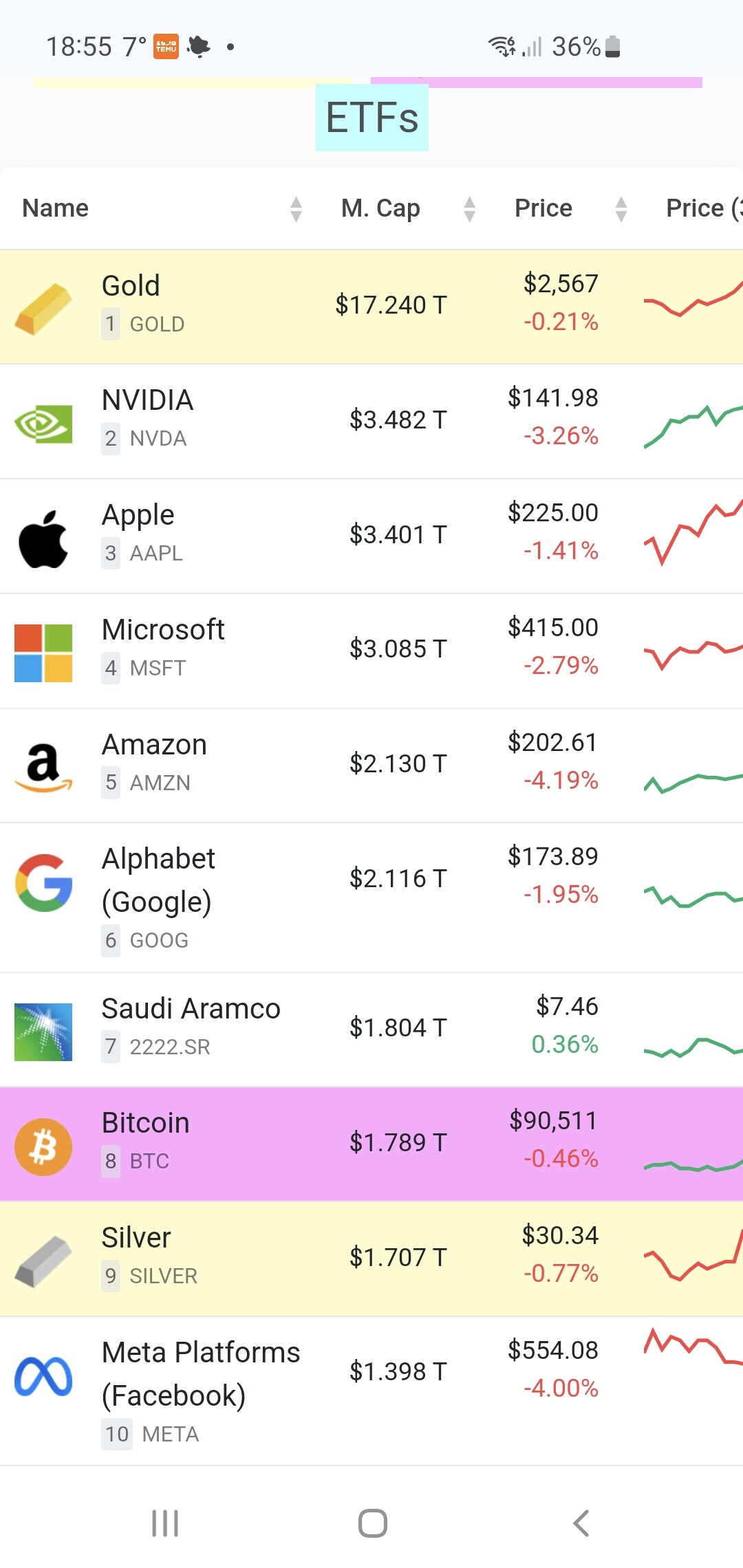View Meta Platforms (Facebook) entry
The image size is (743, 1568).
(x=371, y=1391)
